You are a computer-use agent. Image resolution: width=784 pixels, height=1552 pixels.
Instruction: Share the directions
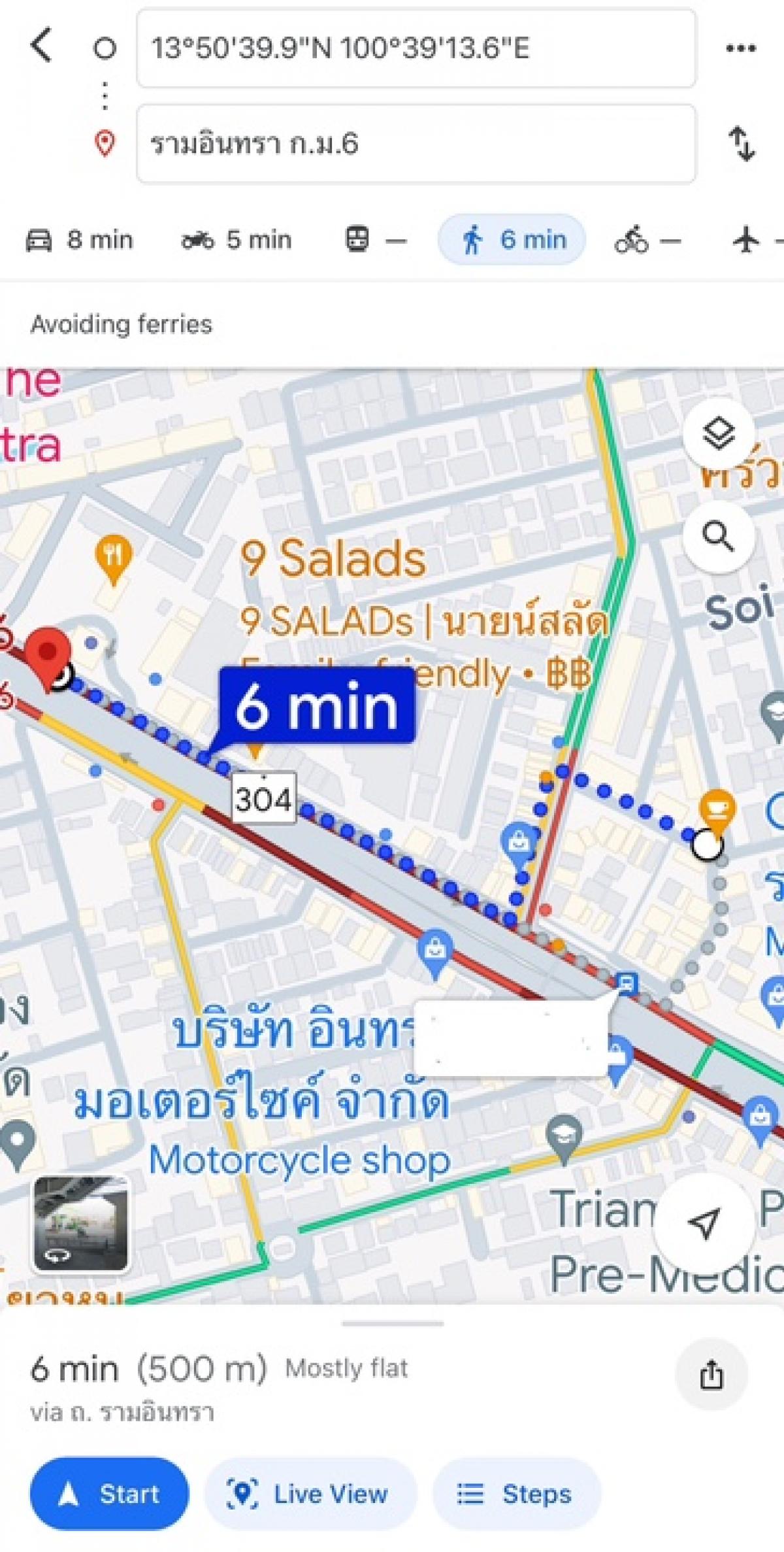point(711,1374)
